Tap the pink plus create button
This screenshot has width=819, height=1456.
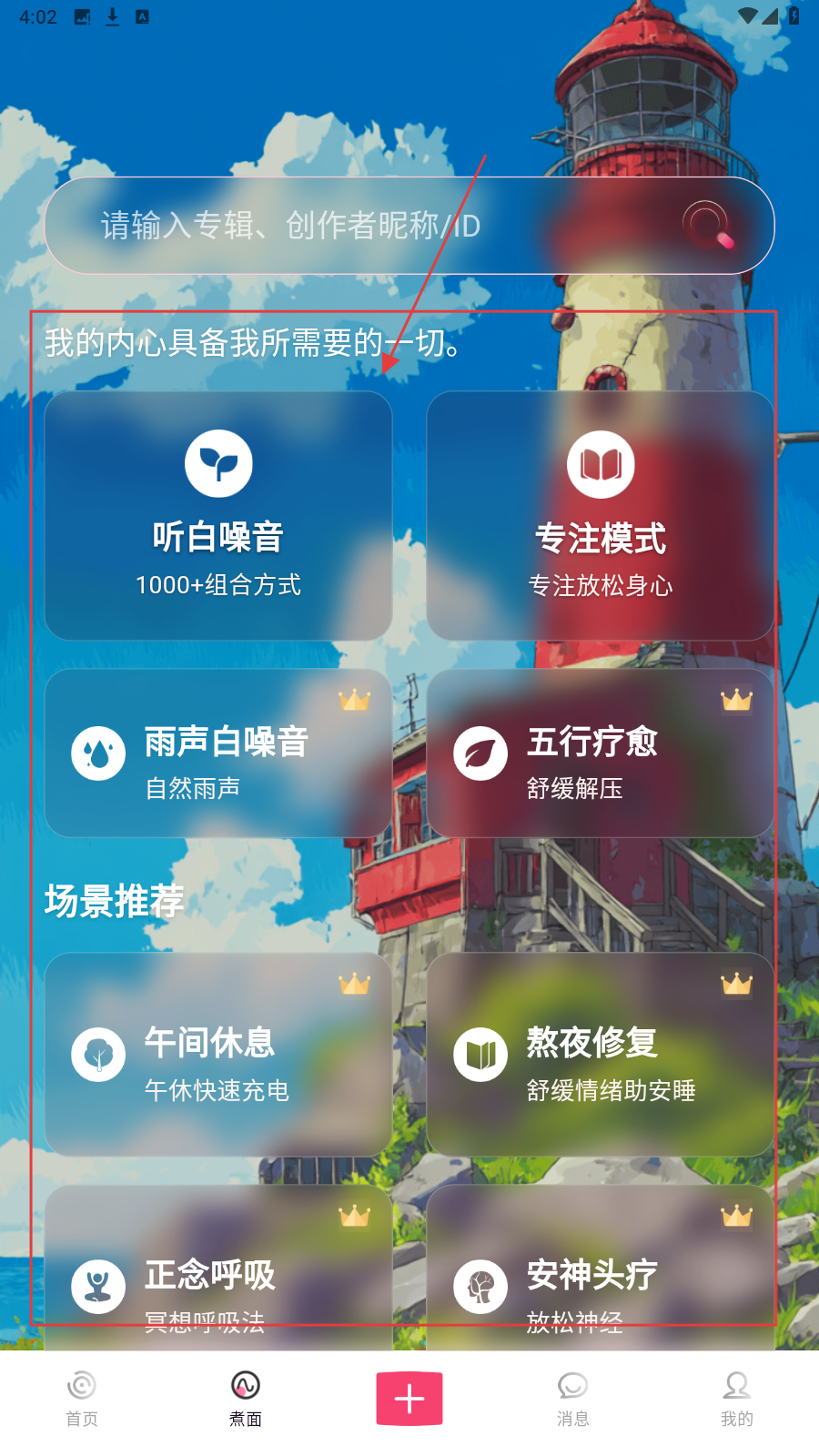pos(409,1399)
